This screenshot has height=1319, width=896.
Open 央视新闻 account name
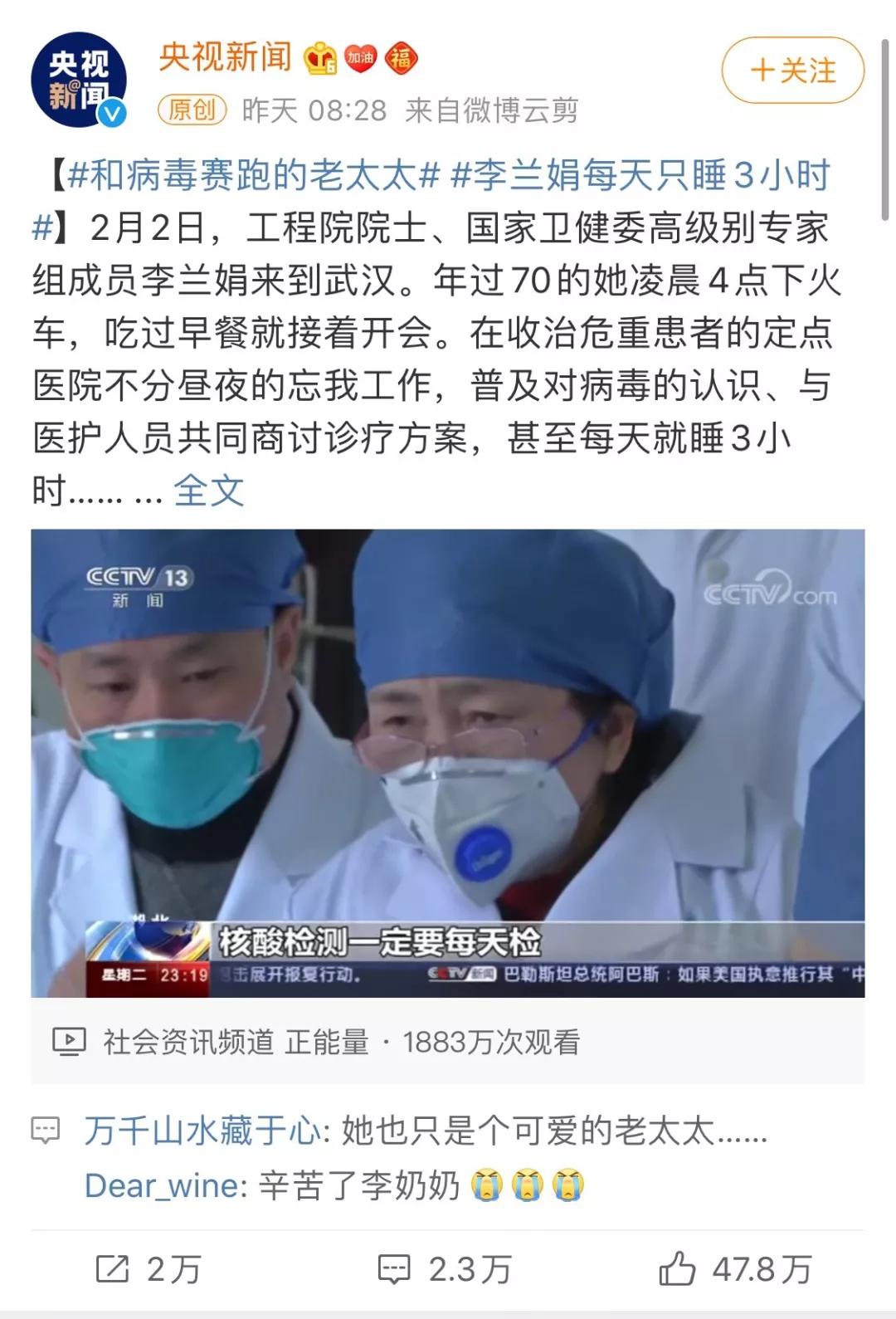pyautogui.click(x=225, y=56)
